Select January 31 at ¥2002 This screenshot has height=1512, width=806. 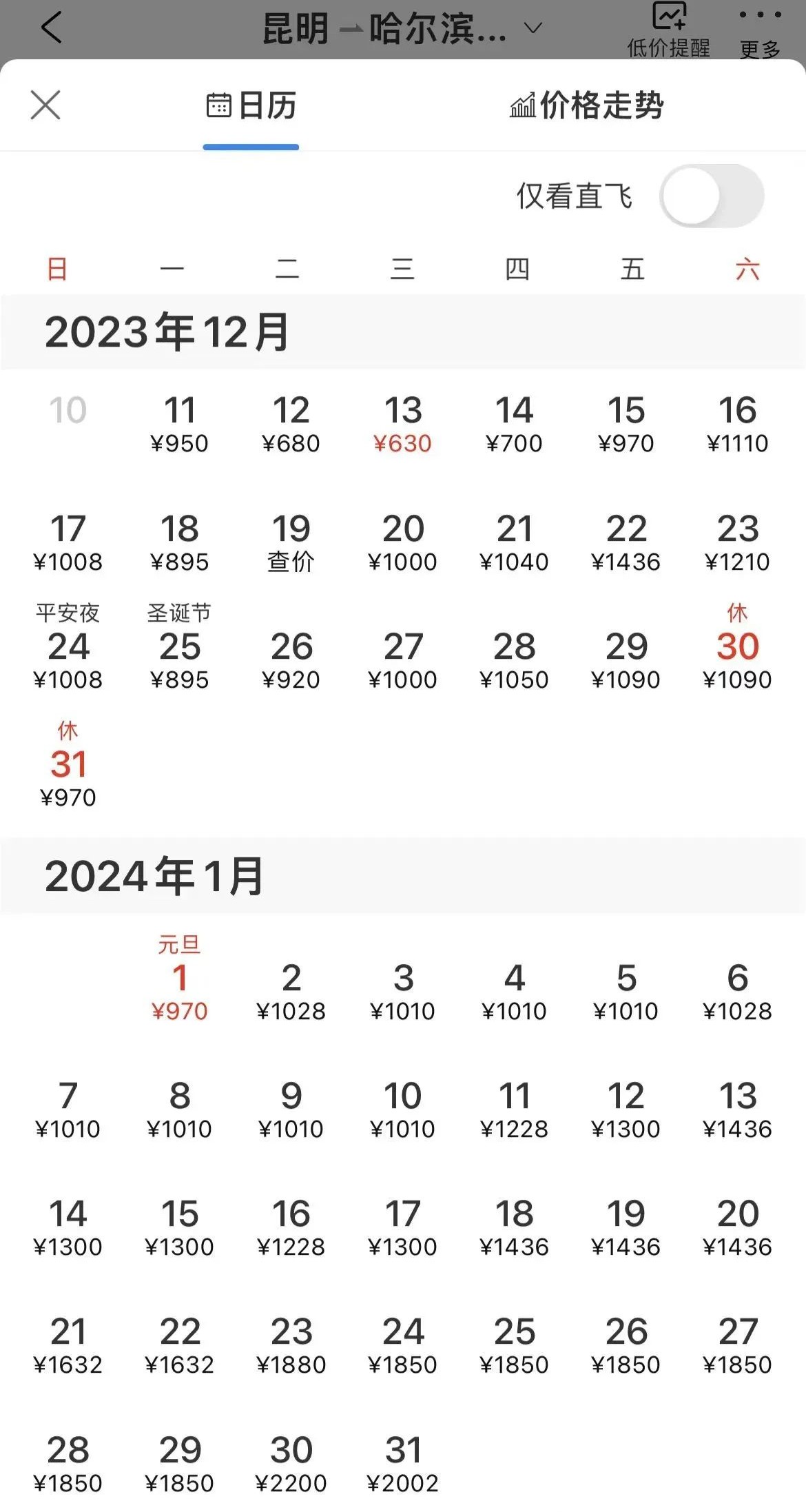point(402,1464)
